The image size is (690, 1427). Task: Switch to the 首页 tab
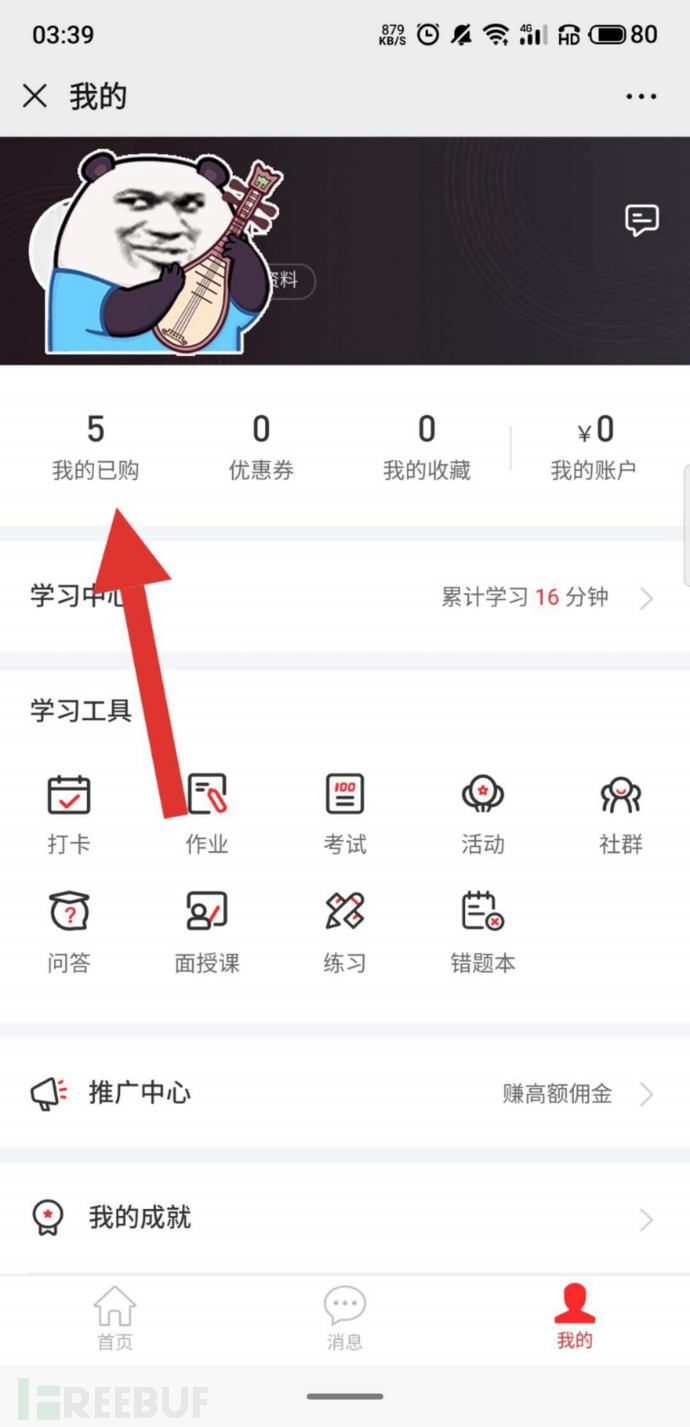coord(115,1318)
